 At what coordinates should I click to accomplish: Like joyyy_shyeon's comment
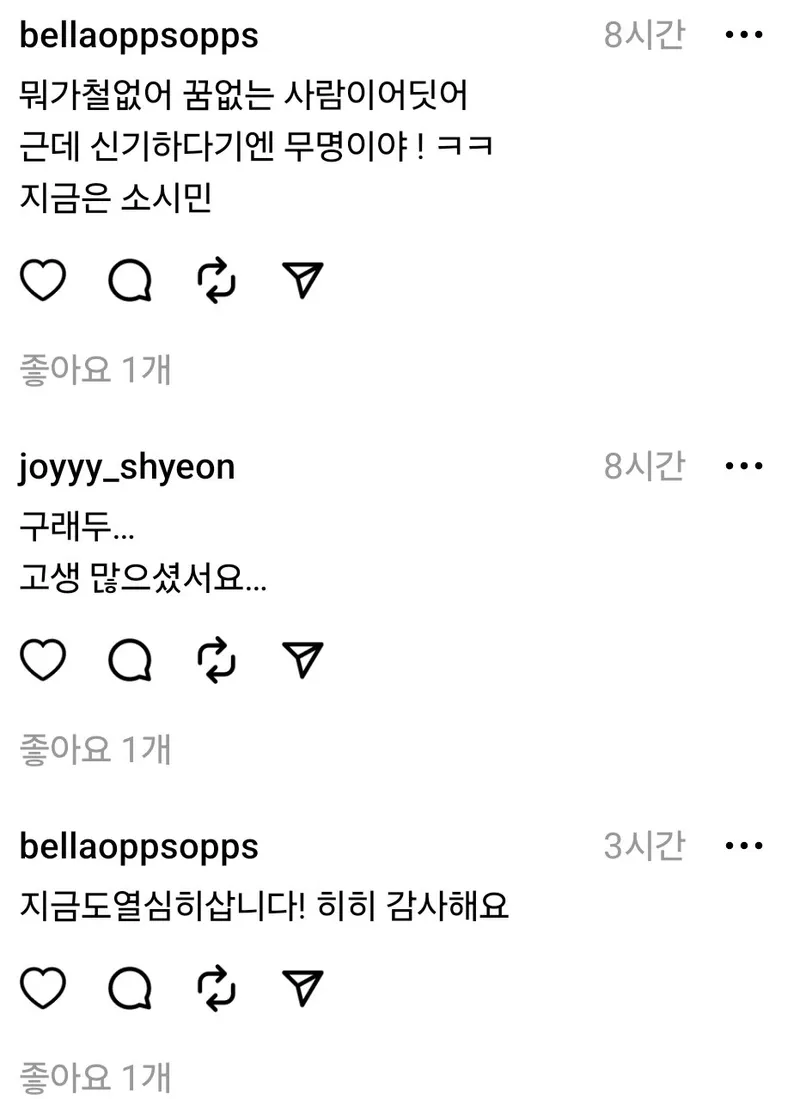[43, 659]
